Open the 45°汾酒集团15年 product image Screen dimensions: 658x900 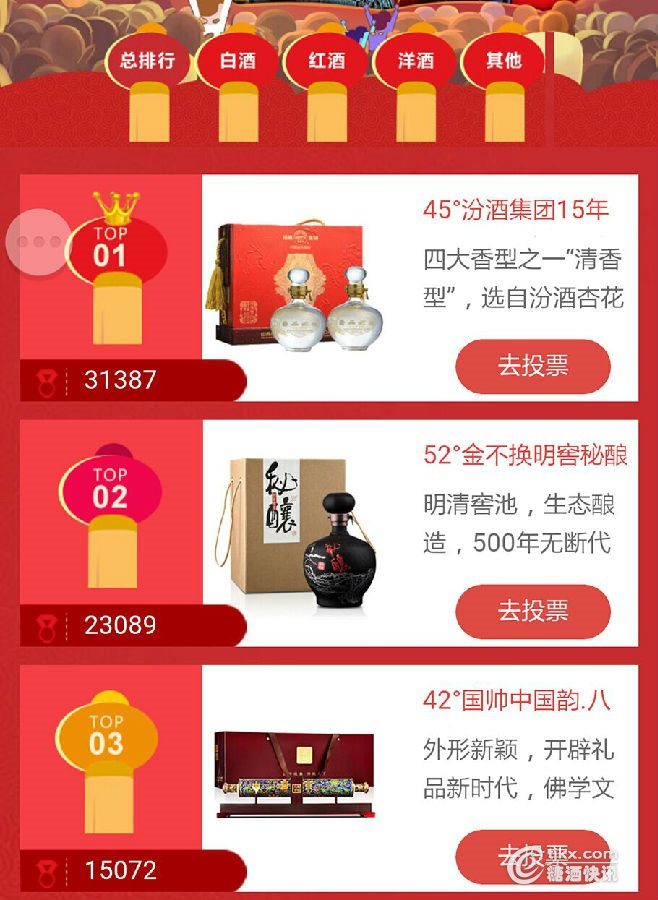[300, 288]
